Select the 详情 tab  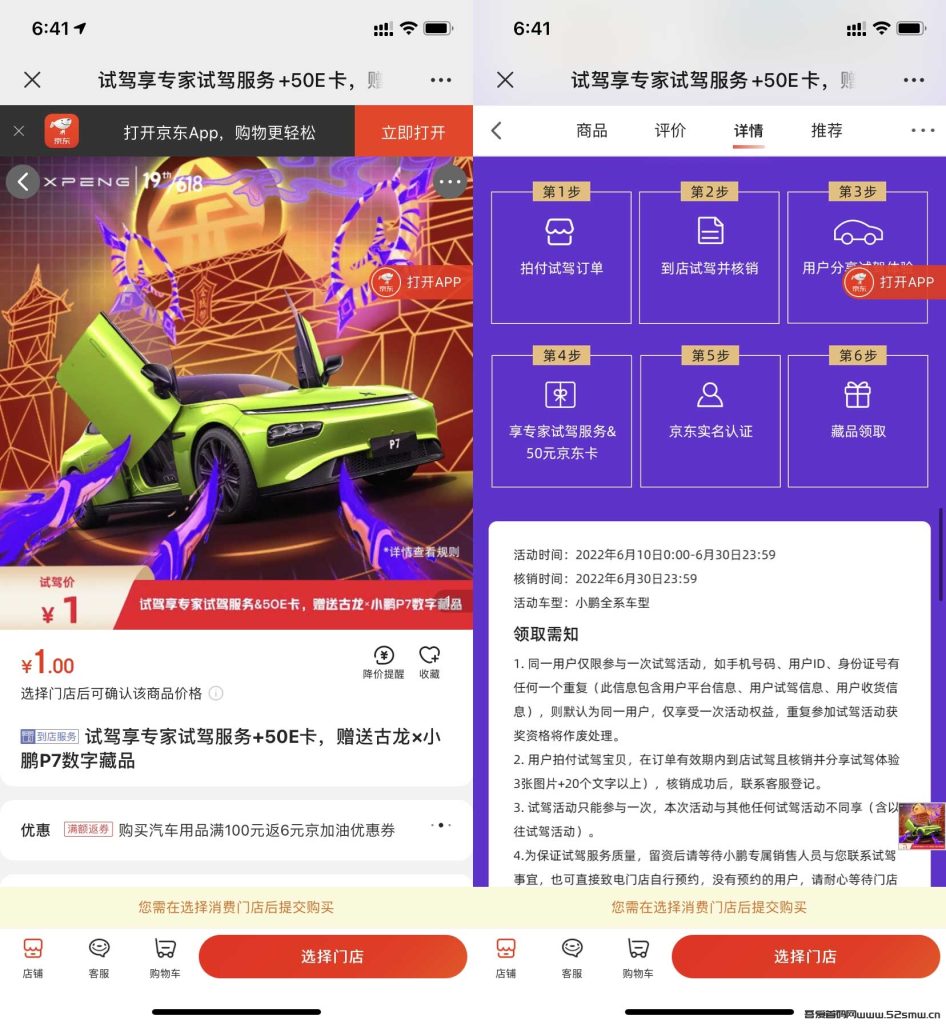pos(748,130)
